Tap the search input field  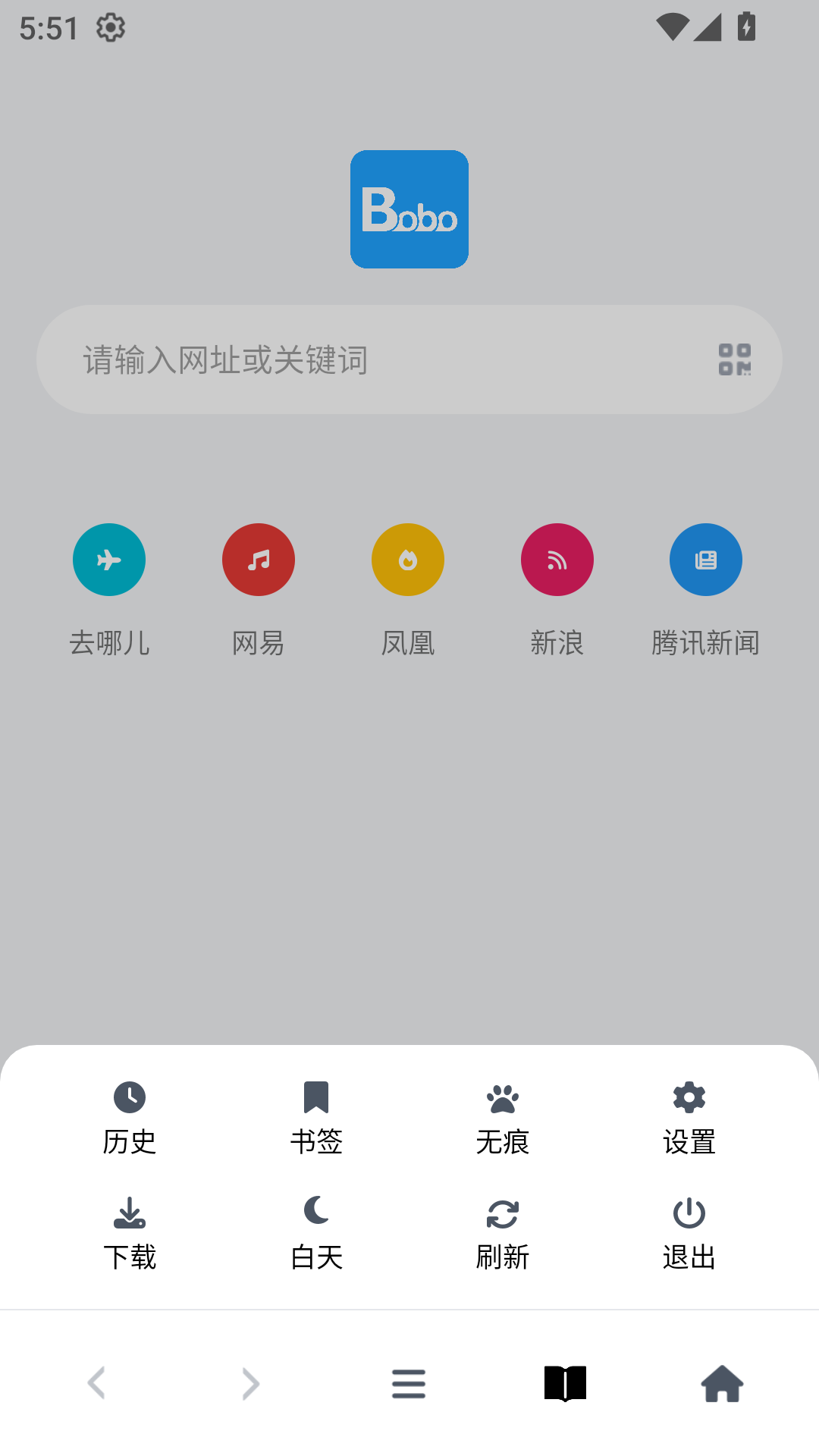point(341,360)
